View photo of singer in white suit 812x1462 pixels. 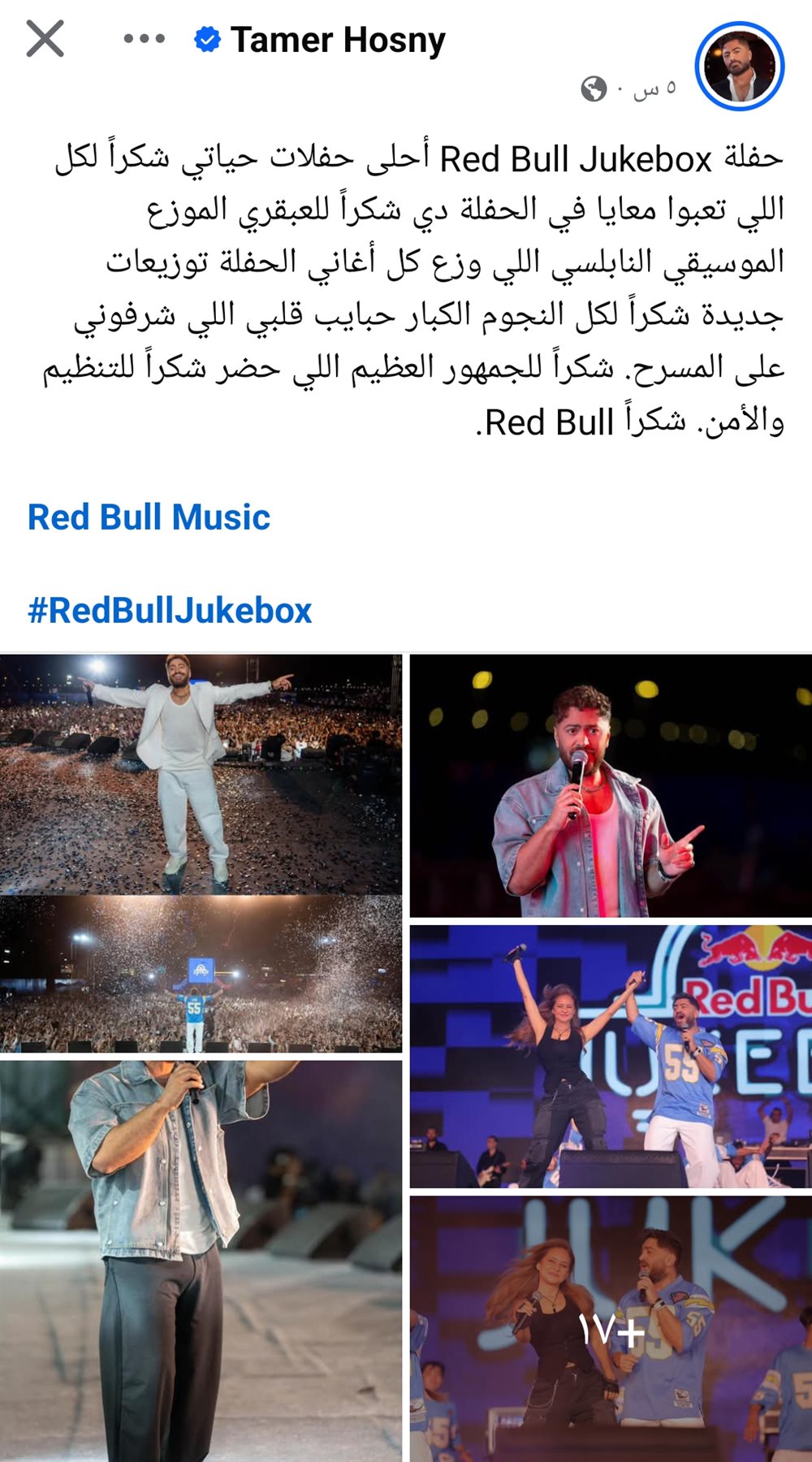point(201,774)
